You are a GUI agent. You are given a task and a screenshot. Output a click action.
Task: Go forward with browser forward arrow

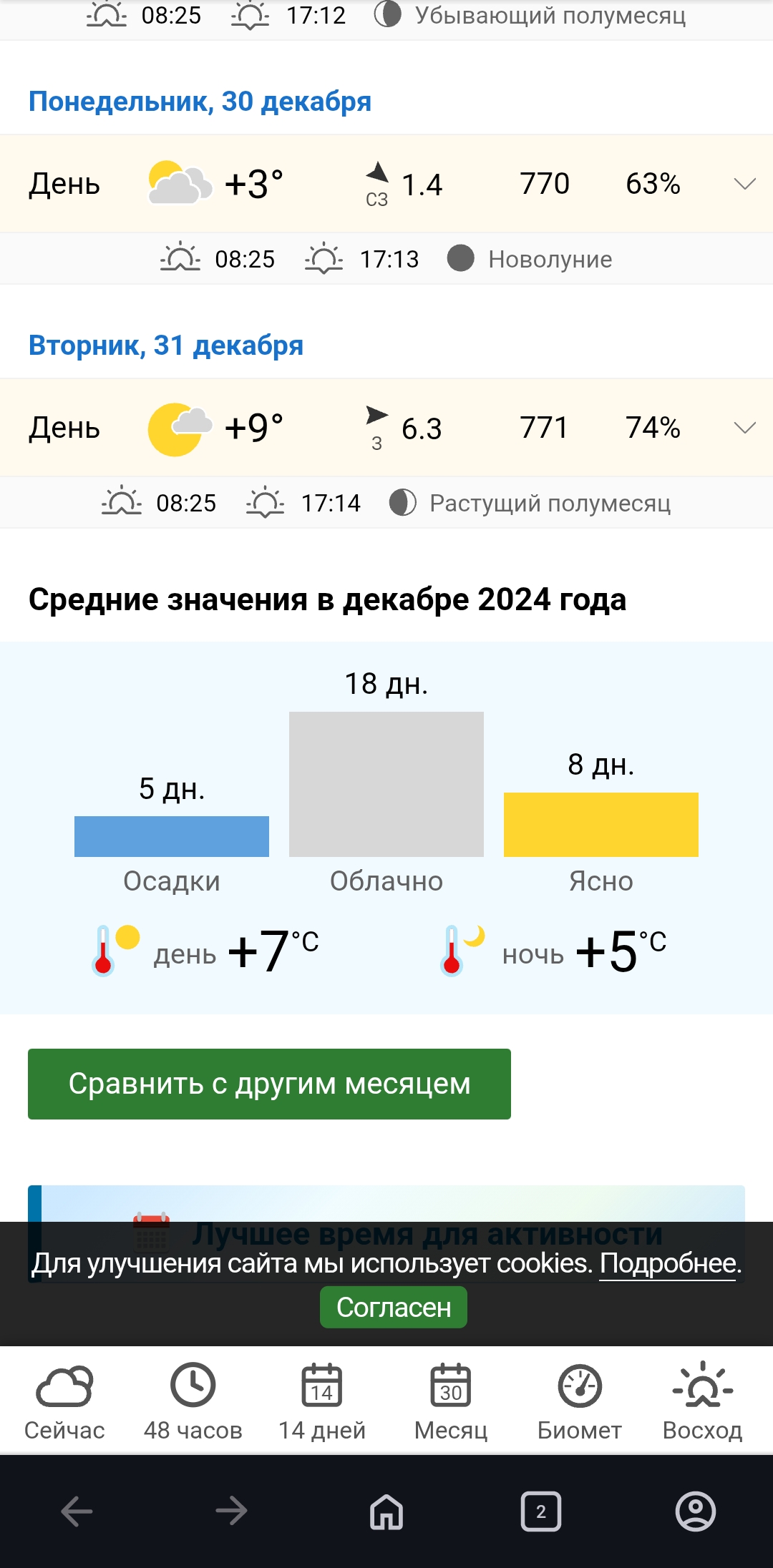pyautogui.click(x=232, y=1511)
